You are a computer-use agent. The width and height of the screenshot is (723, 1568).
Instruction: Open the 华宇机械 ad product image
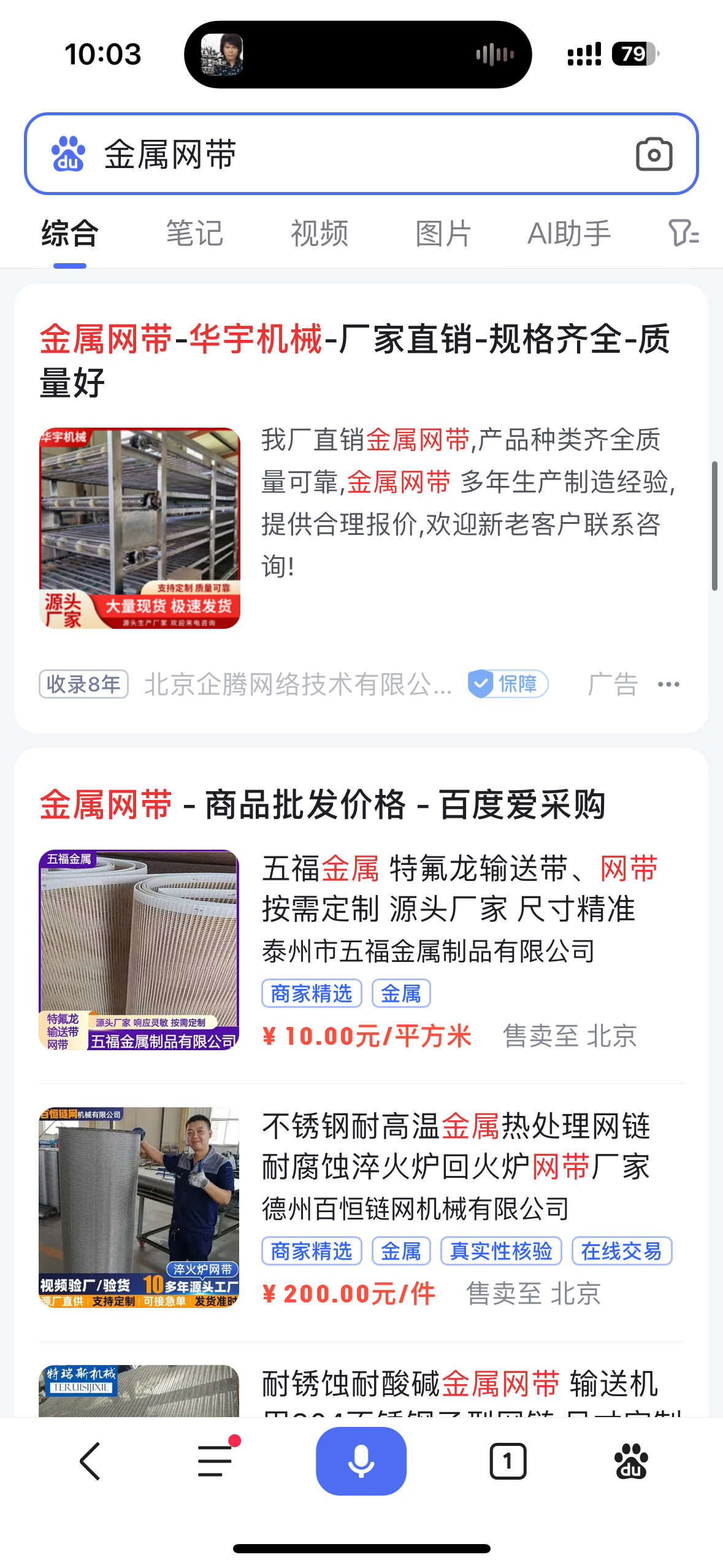(x=140, y=528)
